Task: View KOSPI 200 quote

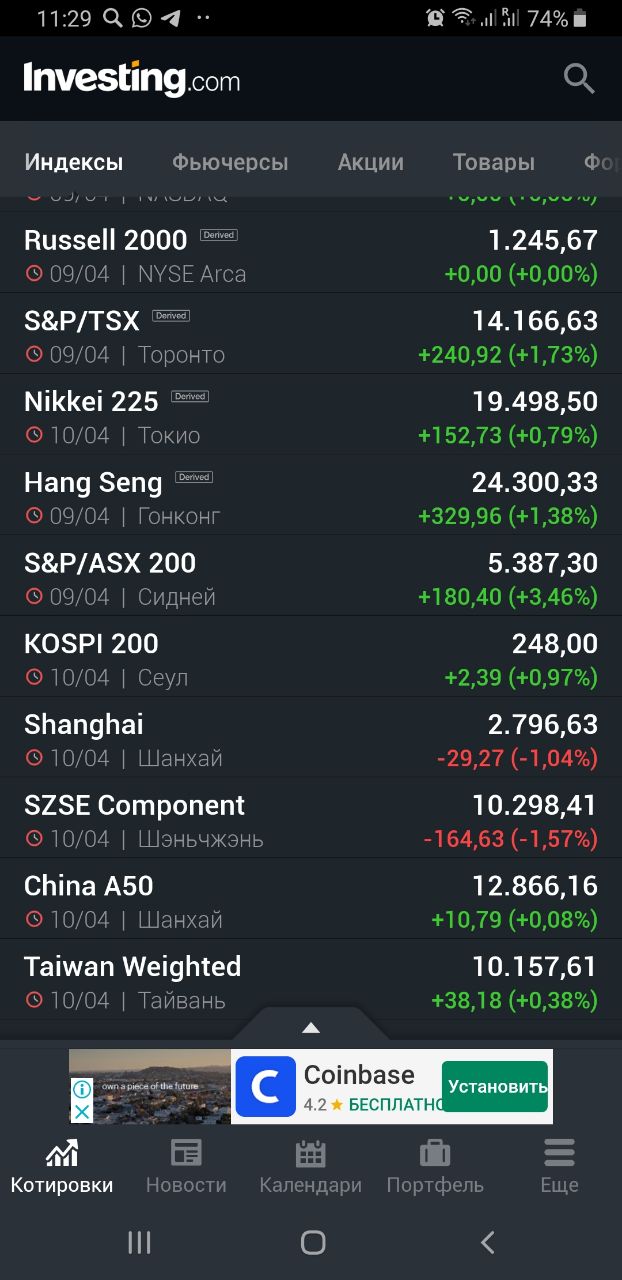Action: point(311,657)
